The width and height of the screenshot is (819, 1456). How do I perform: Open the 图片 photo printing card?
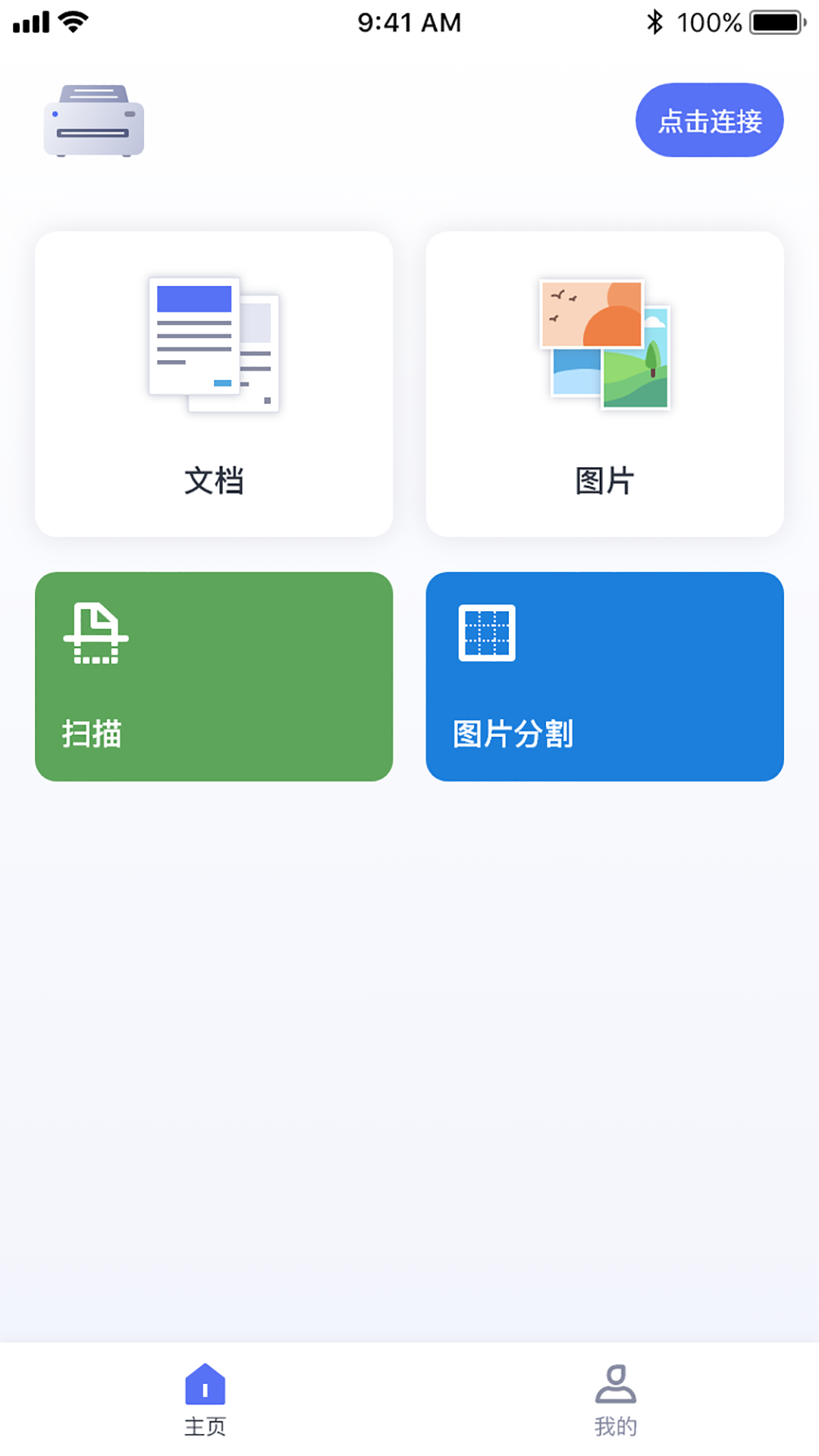pos(604,381)
